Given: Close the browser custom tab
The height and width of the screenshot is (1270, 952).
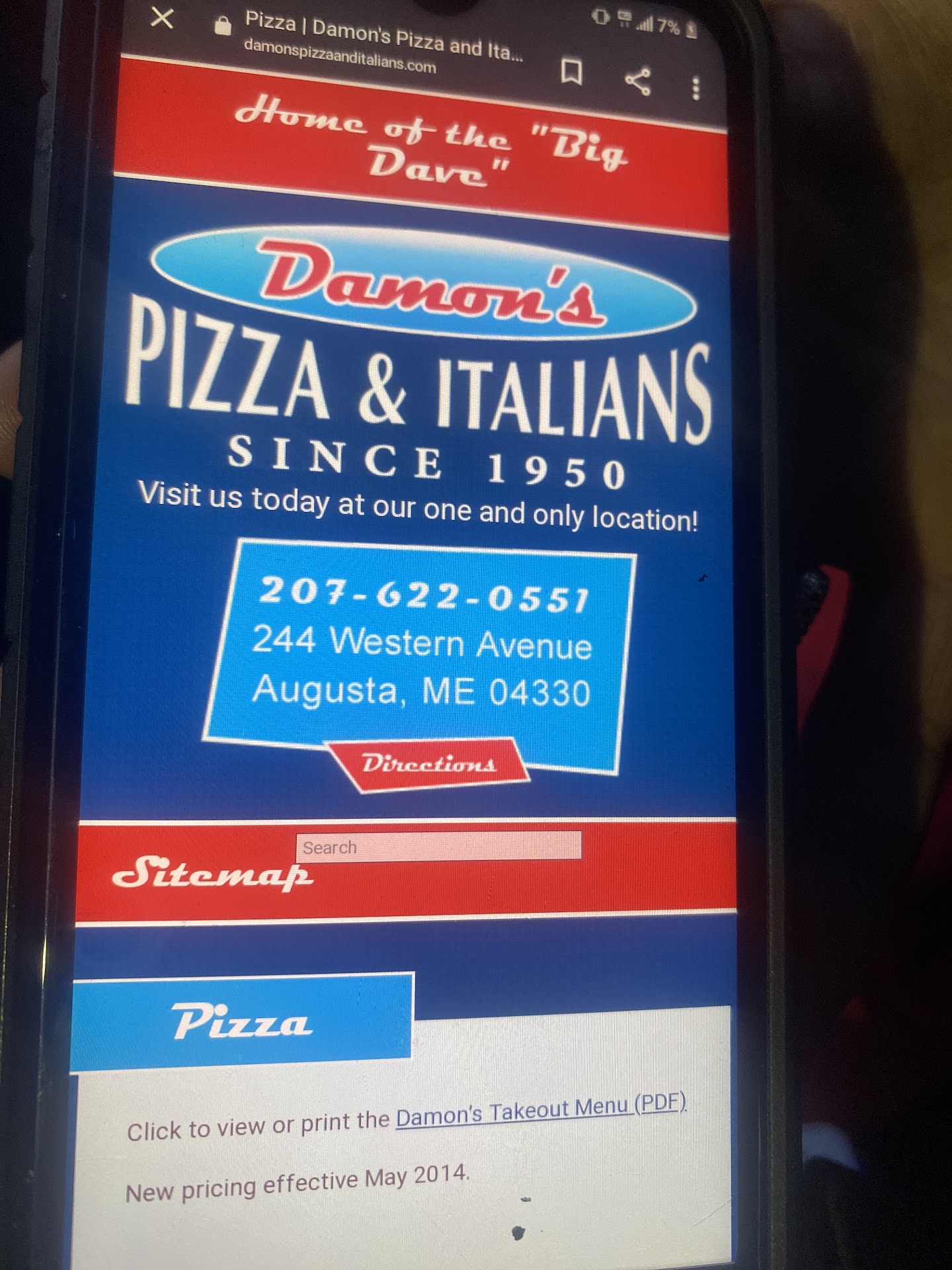Looking at the screenshot, I should (162, 18).
